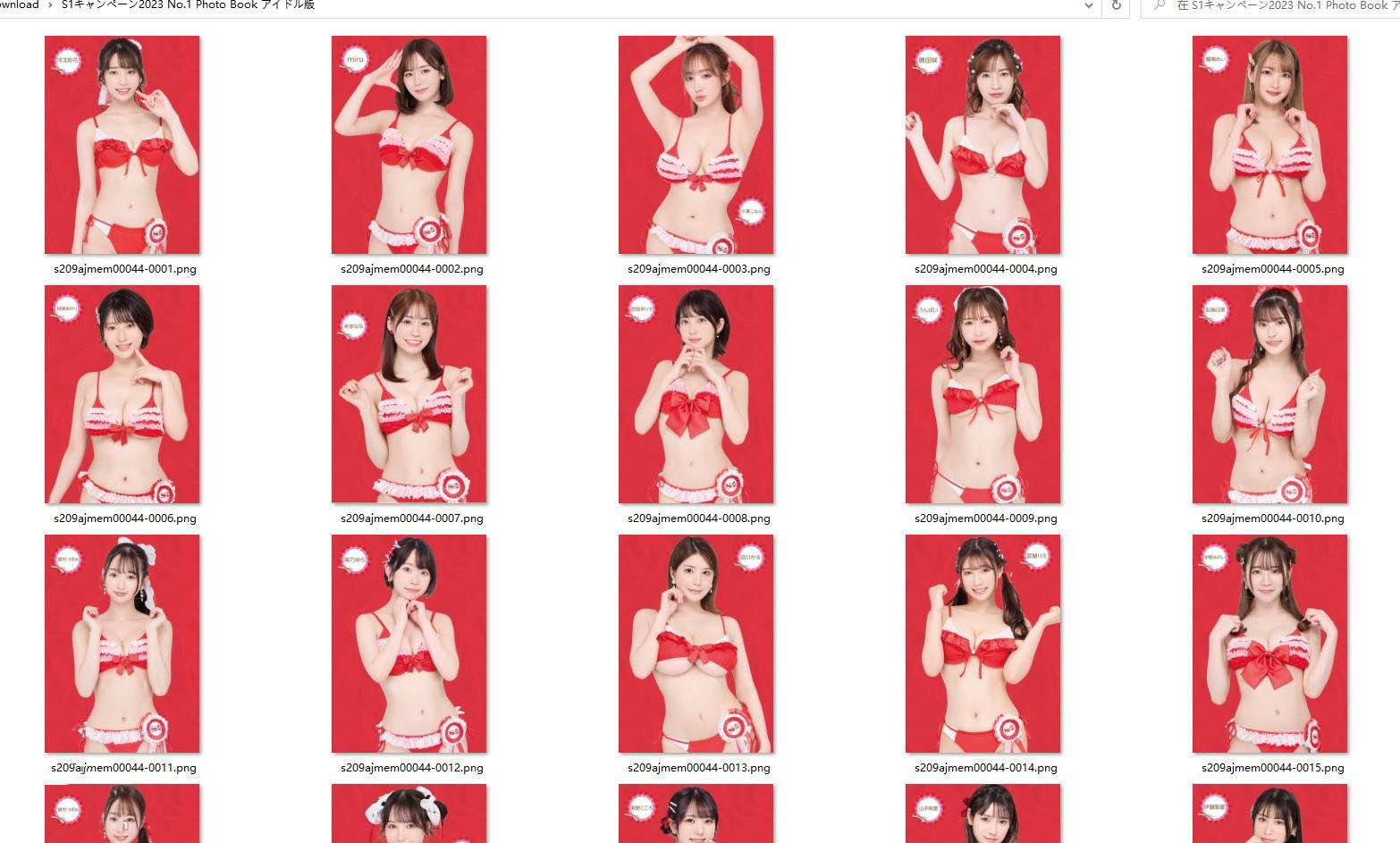Viewport: 1400px width, 843px height.
Task: Open the file s209ajmem00044-0013.png
Action: click(x=696, y=644)
